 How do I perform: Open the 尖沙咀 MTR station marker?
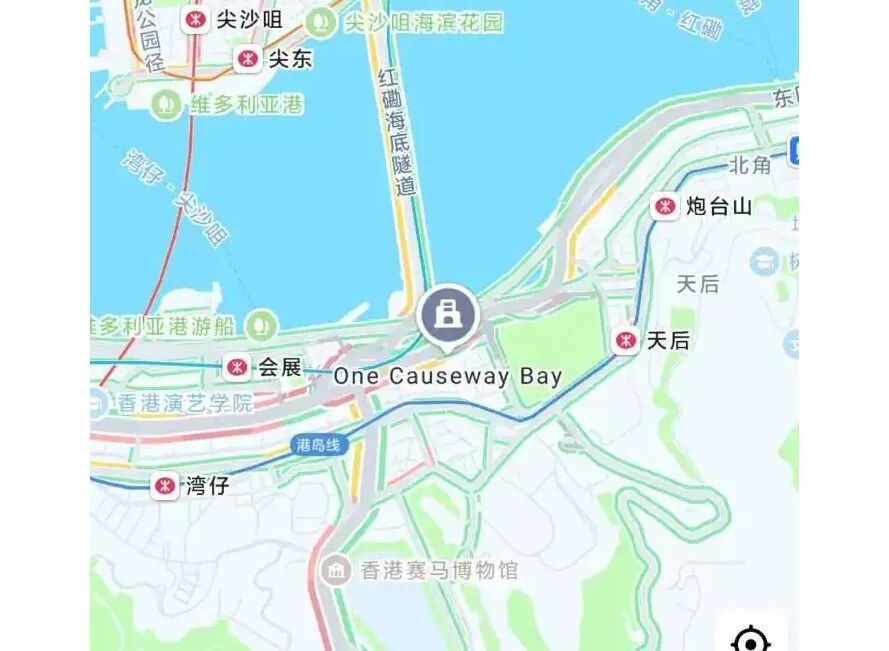pos(197,19)
